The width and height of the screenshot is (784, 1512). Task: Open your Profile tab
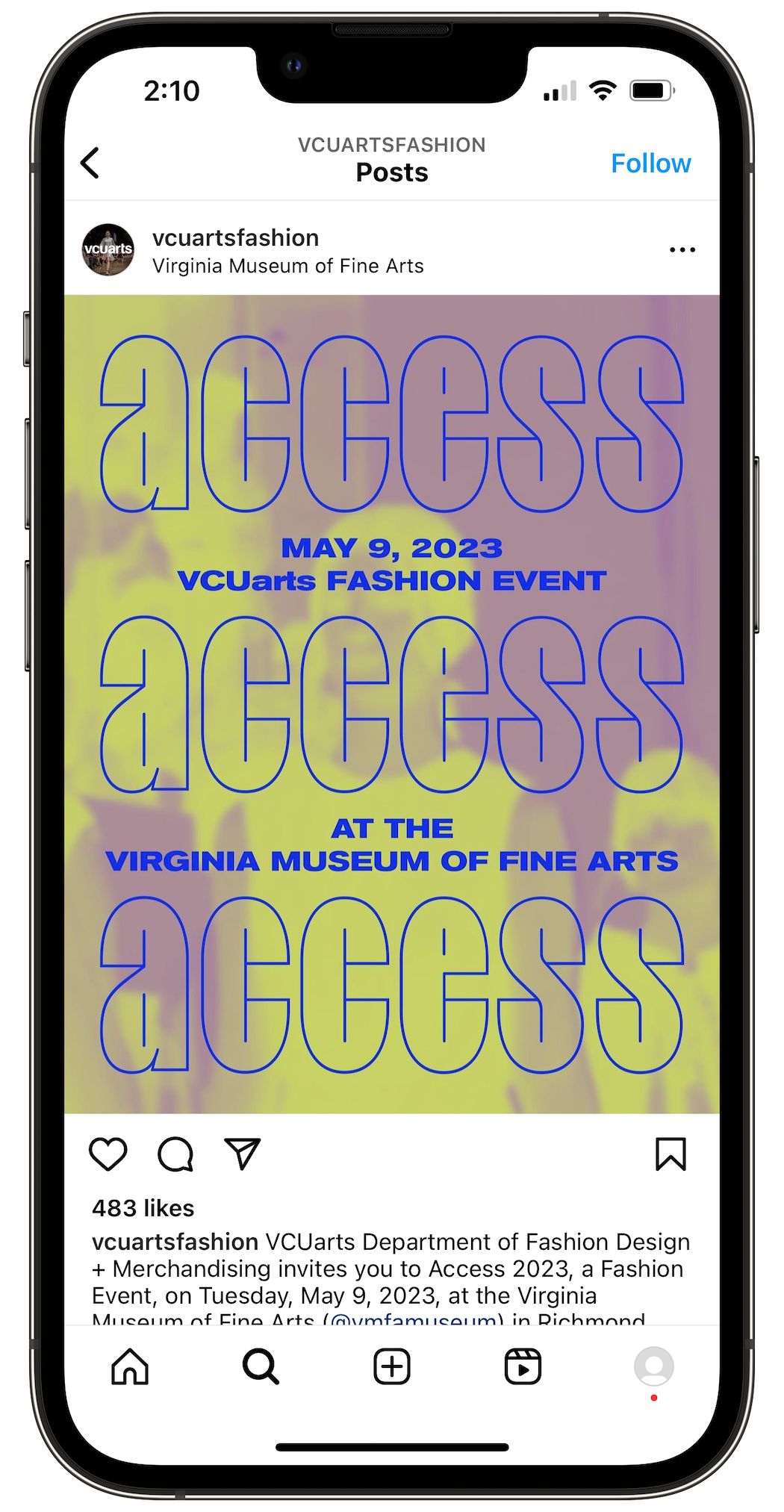click(x=653, y=1366)
